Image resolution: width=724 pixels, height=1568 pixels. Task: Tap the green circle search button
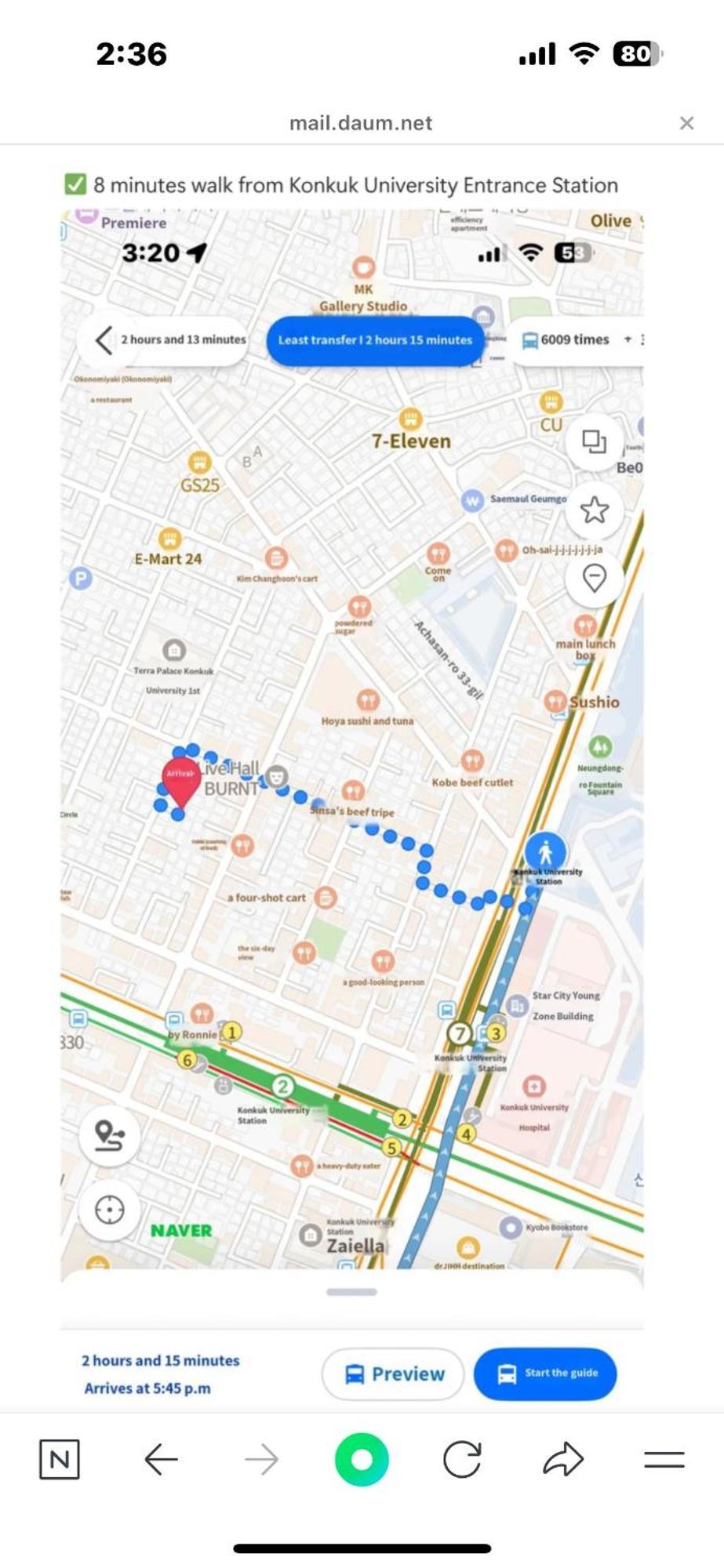coord(362,1459)
